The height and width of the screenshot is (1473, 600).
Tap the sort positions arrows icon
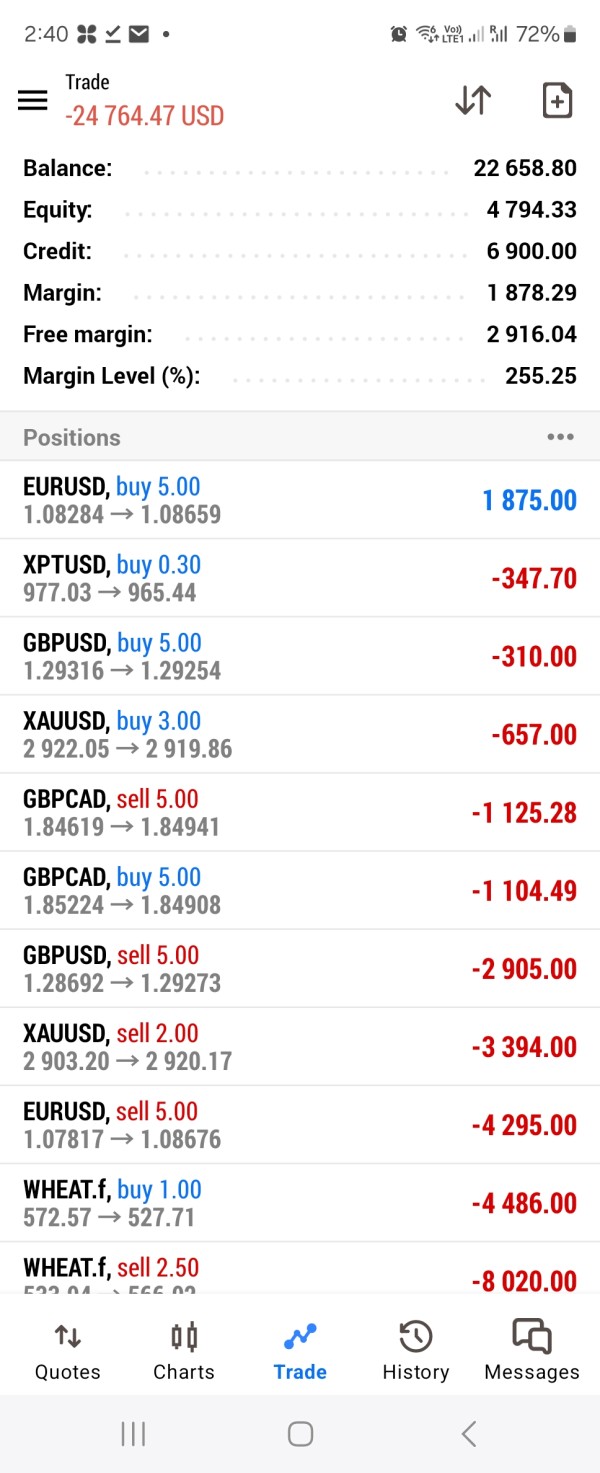[473, 100]
